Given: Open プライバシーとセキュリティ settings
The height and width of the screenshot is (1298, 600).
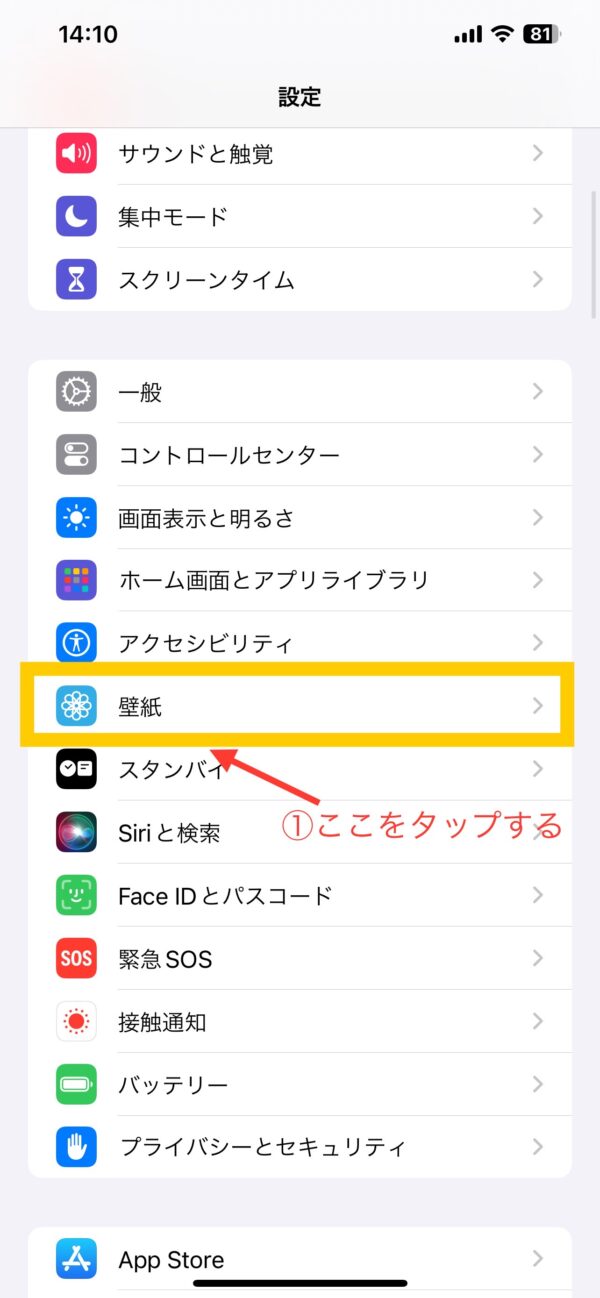Looking at the screenshot, I should tap(300, 1146).
